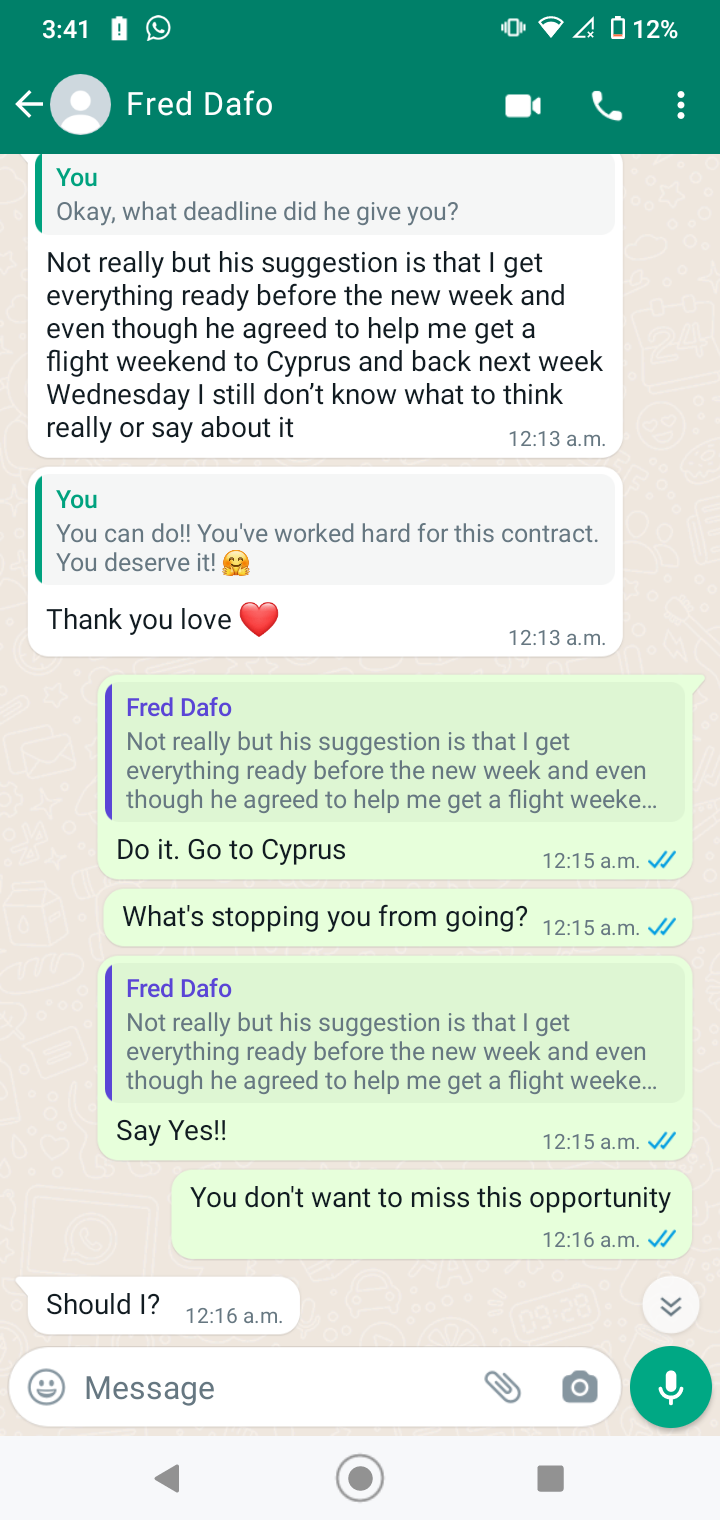Tap the paperclip to attach a file
The height and width of the screenshot is (1520, 720).
click(503, 1387)
